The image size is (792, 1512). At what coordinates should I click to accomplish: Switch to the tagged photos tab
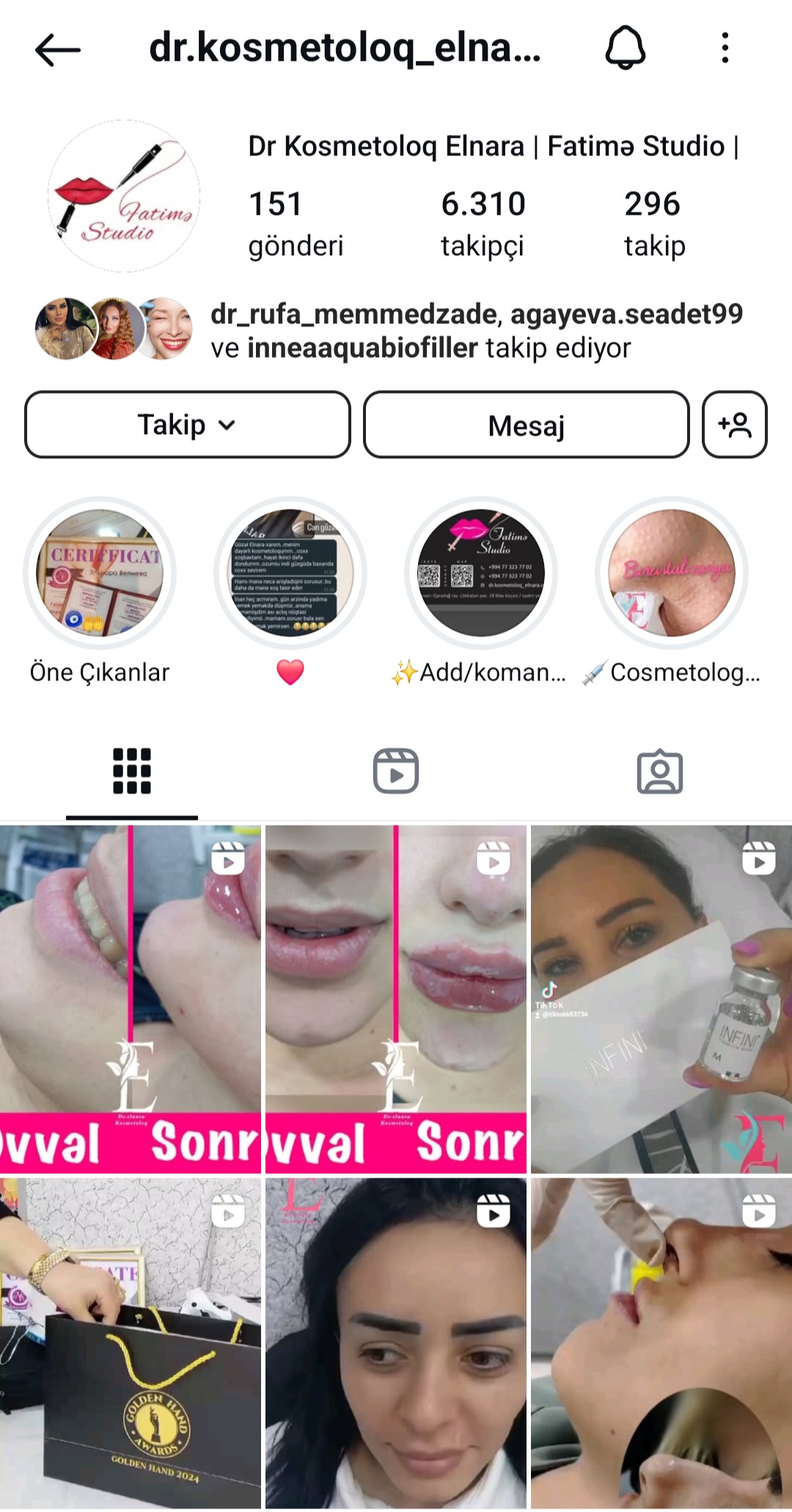[659, 771]
